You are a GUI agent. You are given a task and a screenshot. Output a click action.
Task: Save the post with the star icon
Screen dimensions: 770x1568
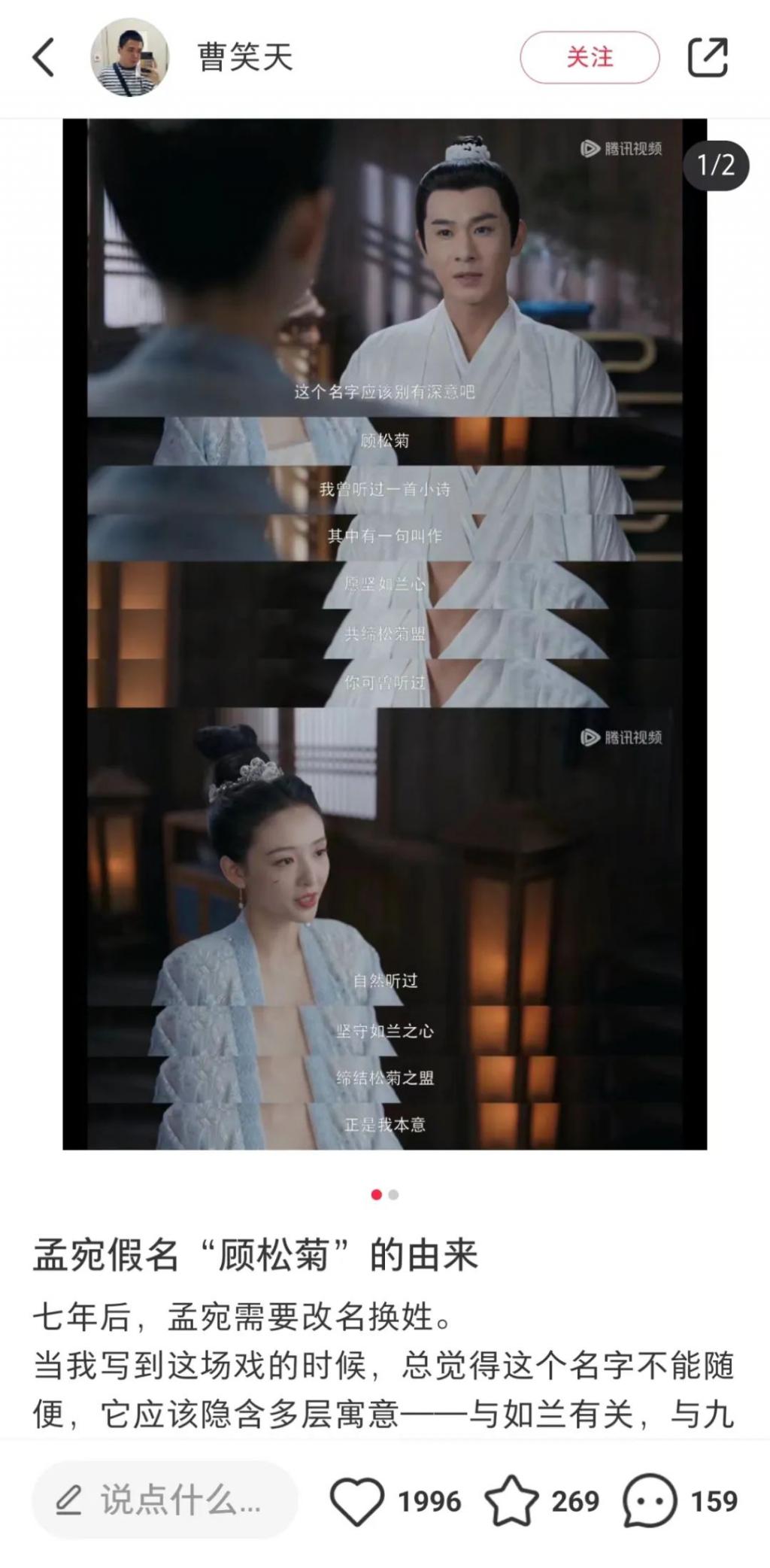511,1500
